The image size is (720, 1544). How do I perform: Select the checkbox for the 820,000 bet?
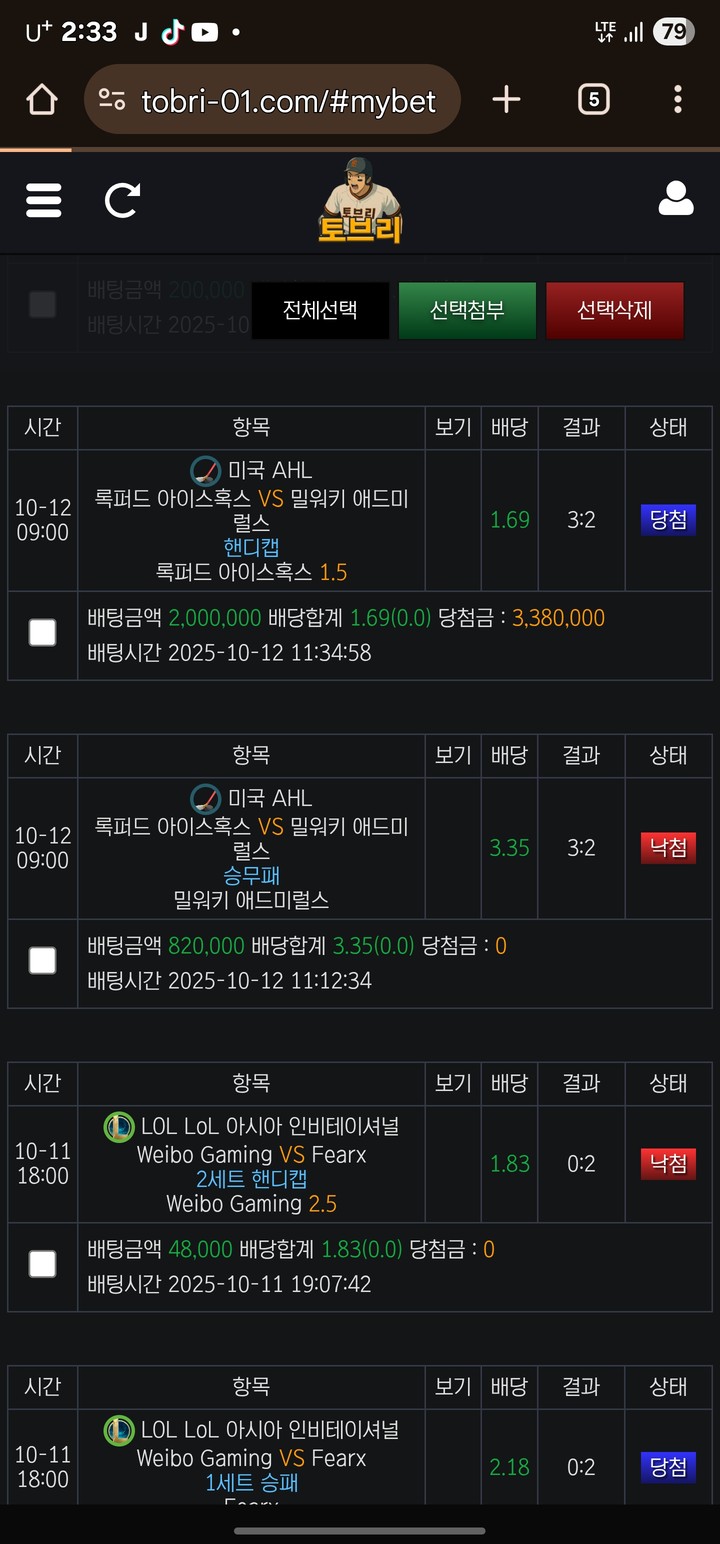pyautogui.click(x=42, y=960)
